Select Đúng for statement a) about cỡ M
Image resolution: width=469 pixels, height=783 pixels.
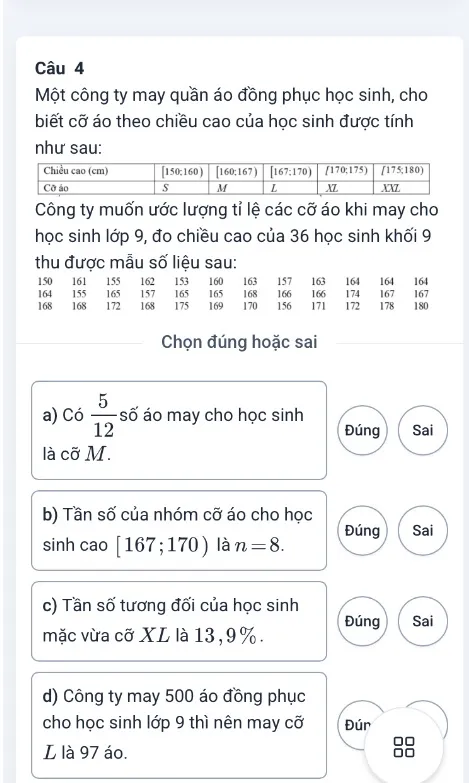click(362, 430)
